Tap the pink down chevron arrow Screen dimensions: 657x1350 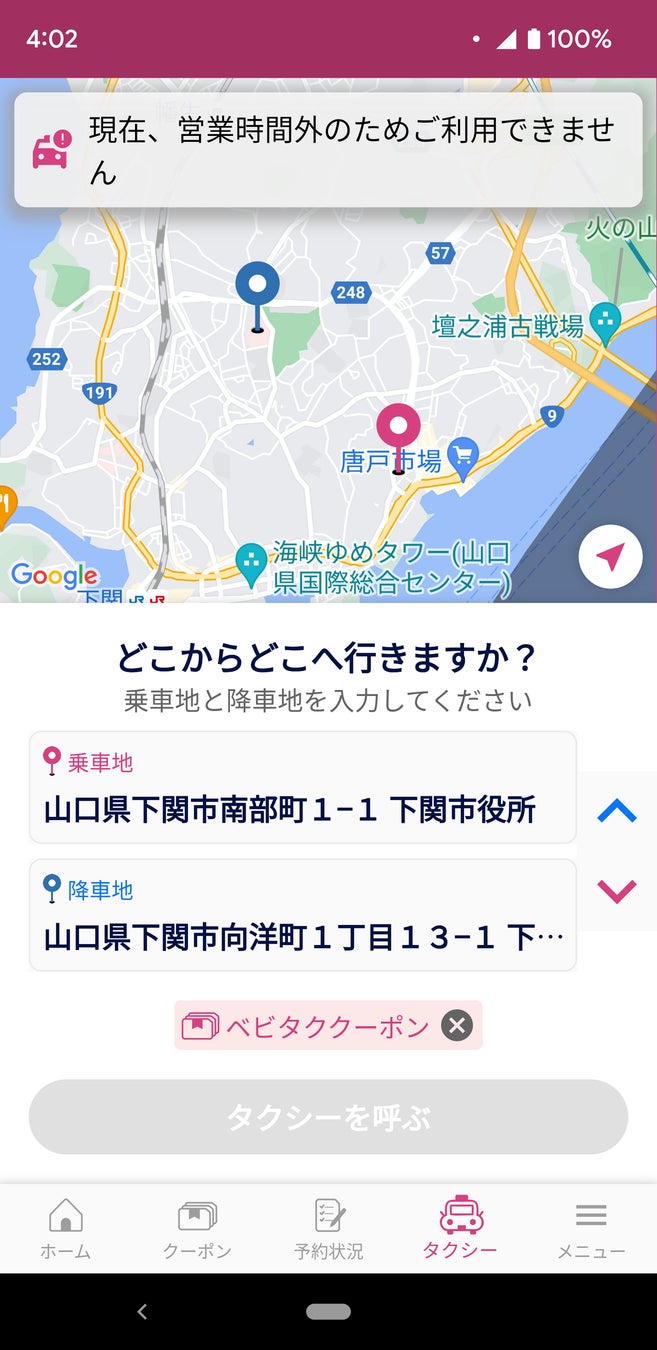(x=616, y=890)
